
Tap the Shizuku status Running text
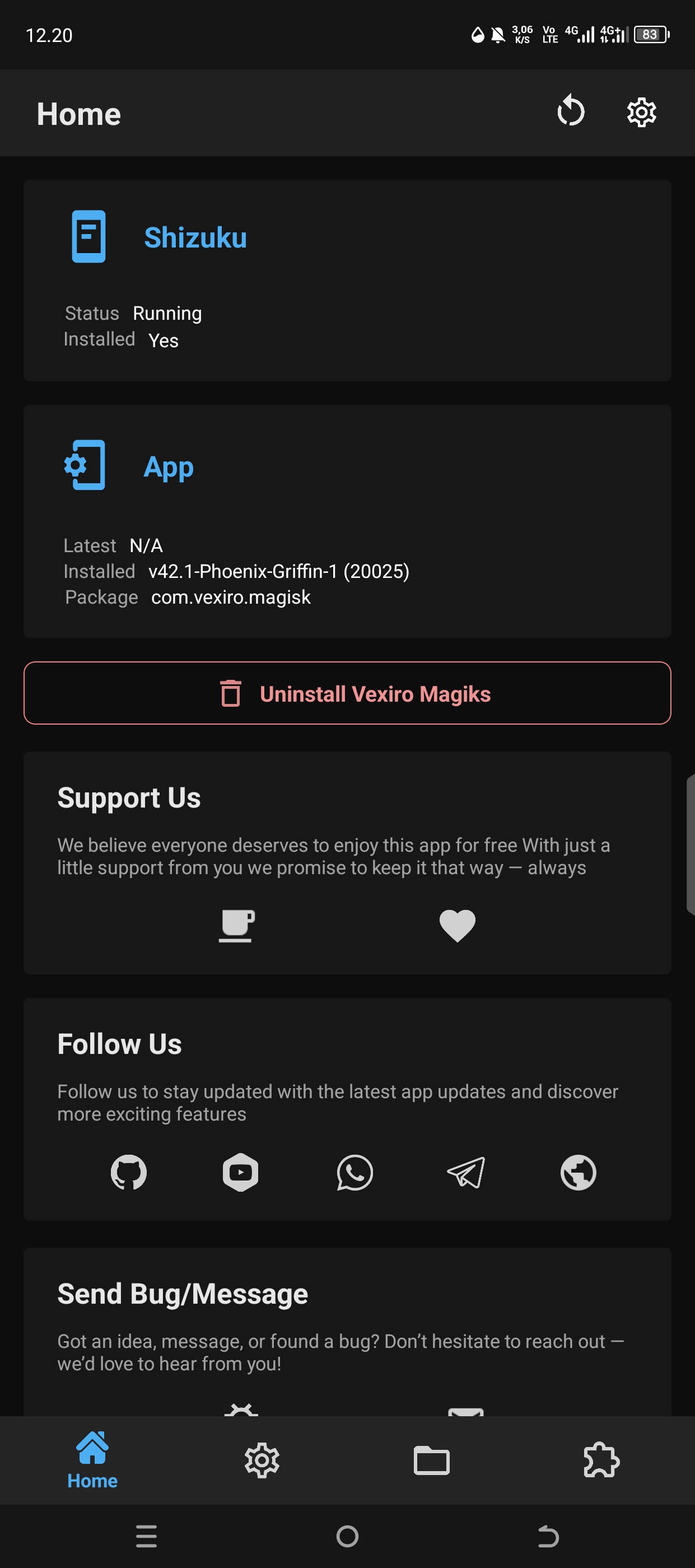tap(167, 313)
